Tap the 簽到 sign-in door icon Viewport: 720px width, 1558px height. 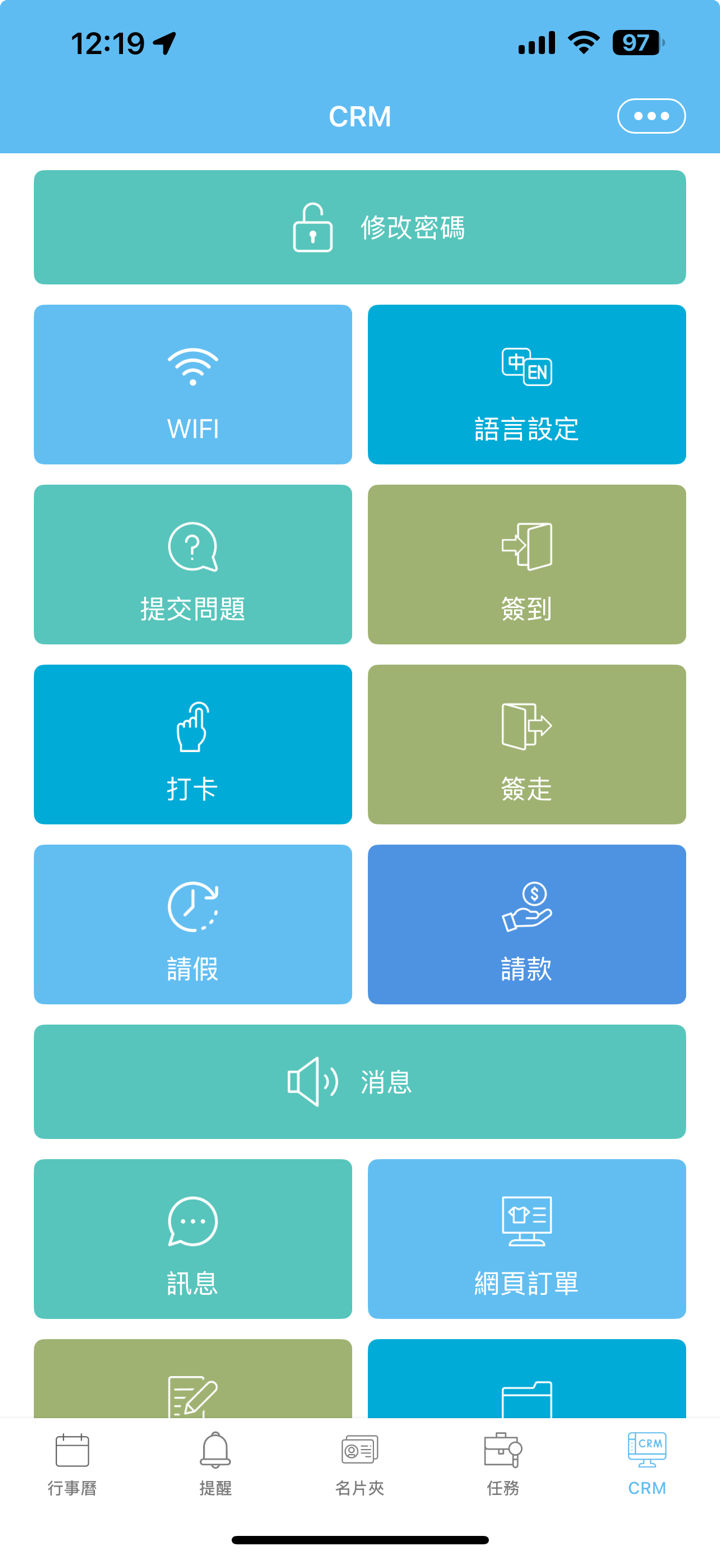pyautogui.click(x=526, y=545)
